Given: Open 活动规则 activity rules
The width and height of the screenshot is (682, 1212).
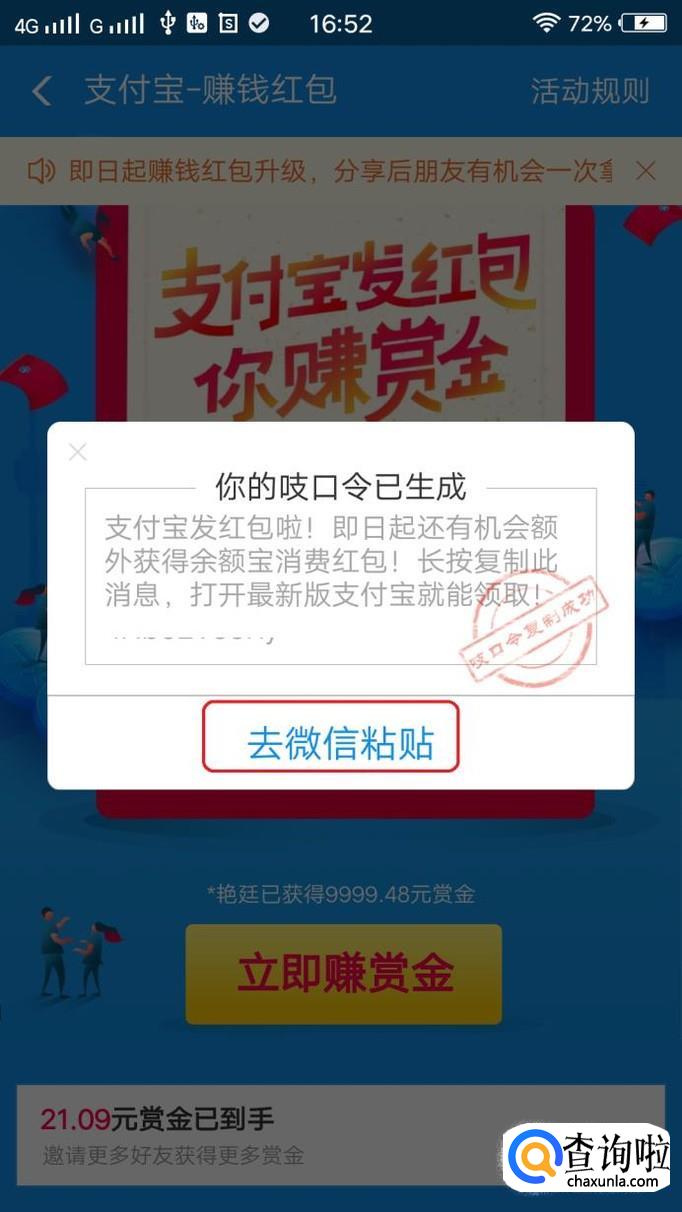Looking at the screenshot, I should pyautogui.click(x=589, y=91).
